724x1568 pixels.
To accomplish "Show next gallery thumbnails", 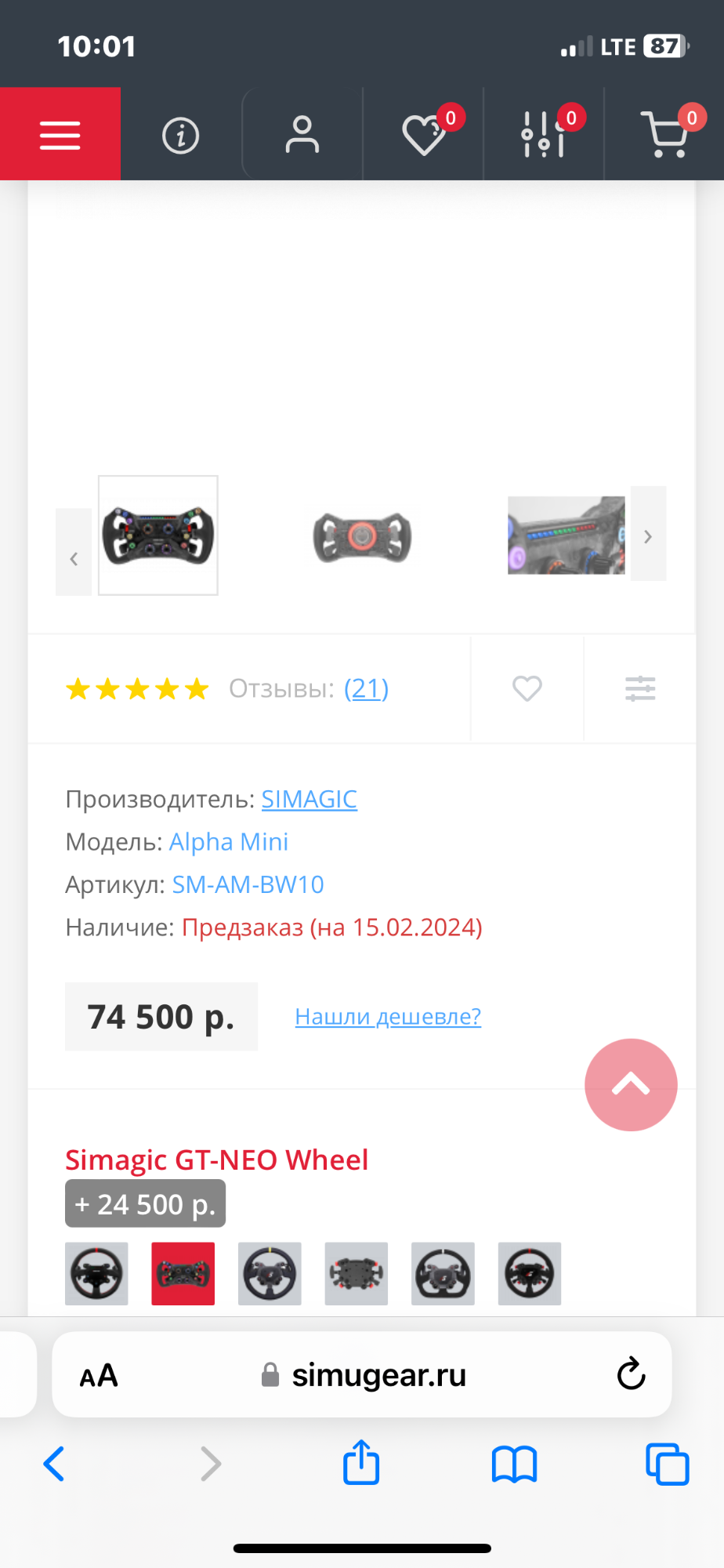I will [x=648, y=536].
